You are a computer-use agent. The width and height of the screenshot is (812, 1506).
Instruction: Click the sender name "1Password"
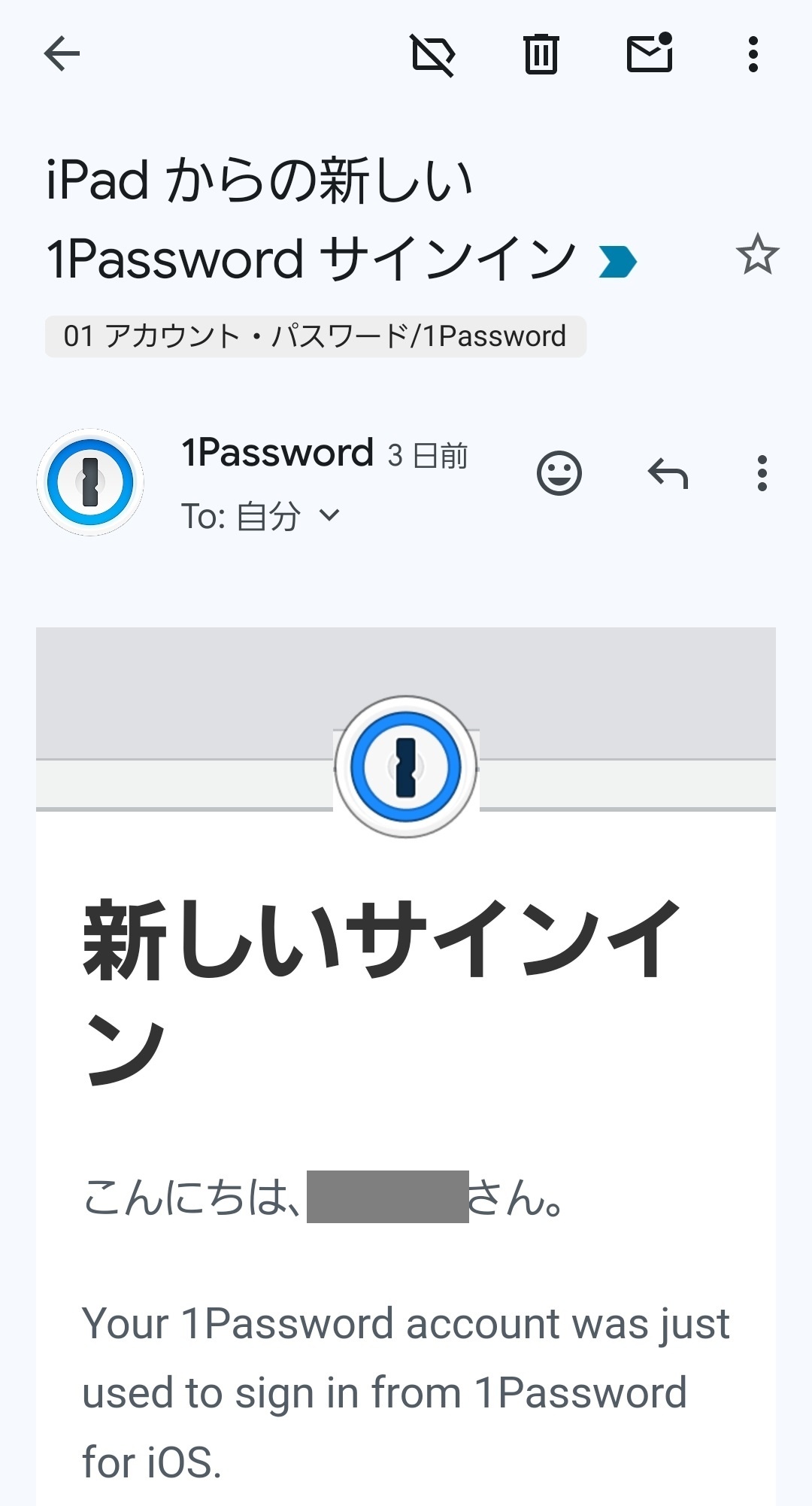tap(278, 452)
